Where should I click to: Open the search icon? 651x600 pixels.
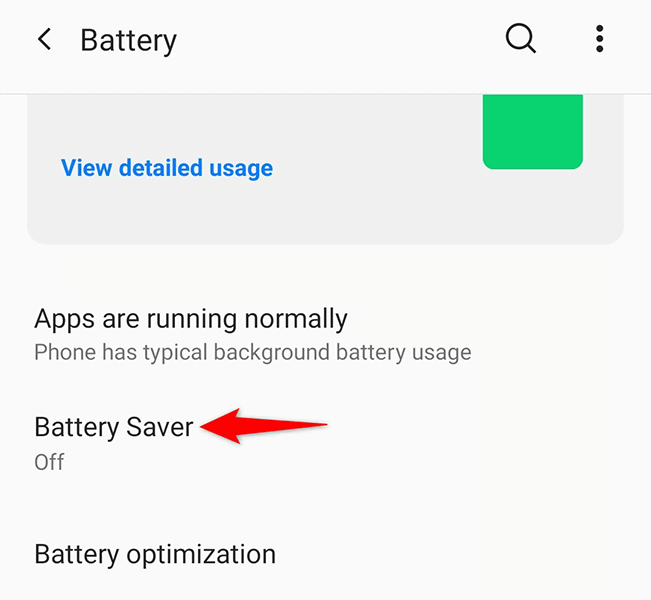click(x=520, y=40)
